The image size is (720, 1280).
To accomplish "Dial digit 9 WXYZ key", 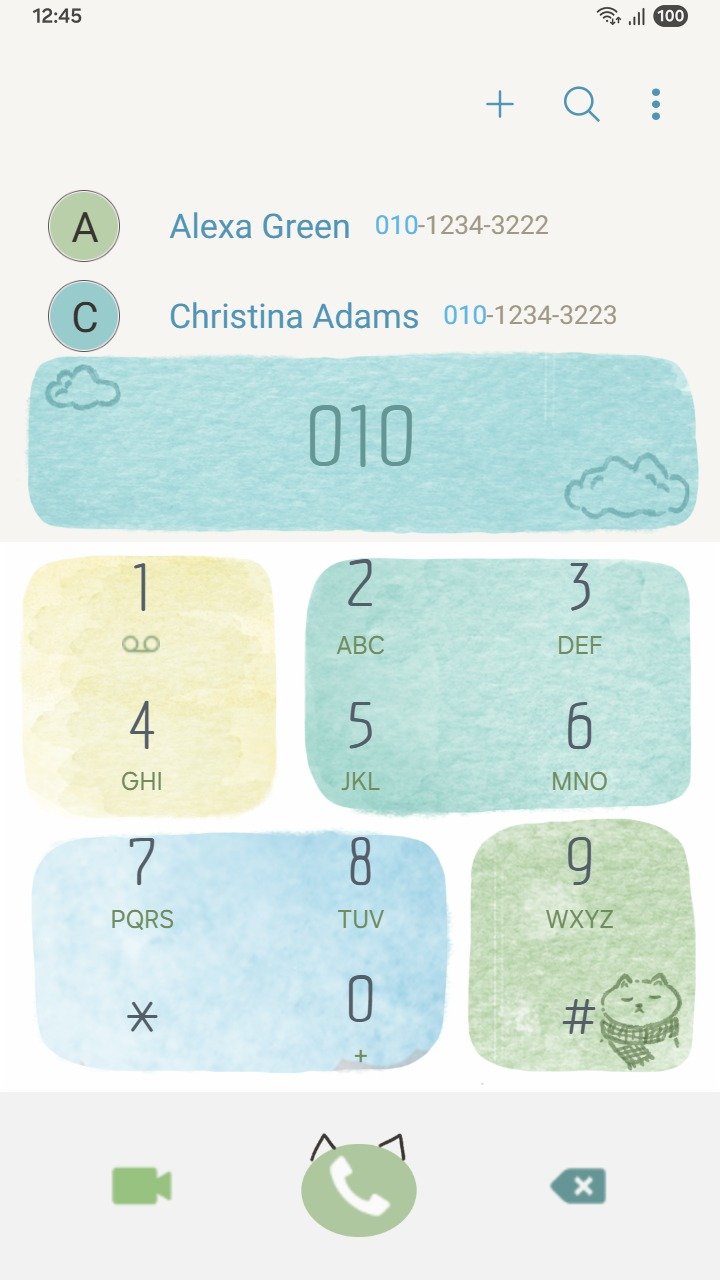I will [x=579, y=881].
